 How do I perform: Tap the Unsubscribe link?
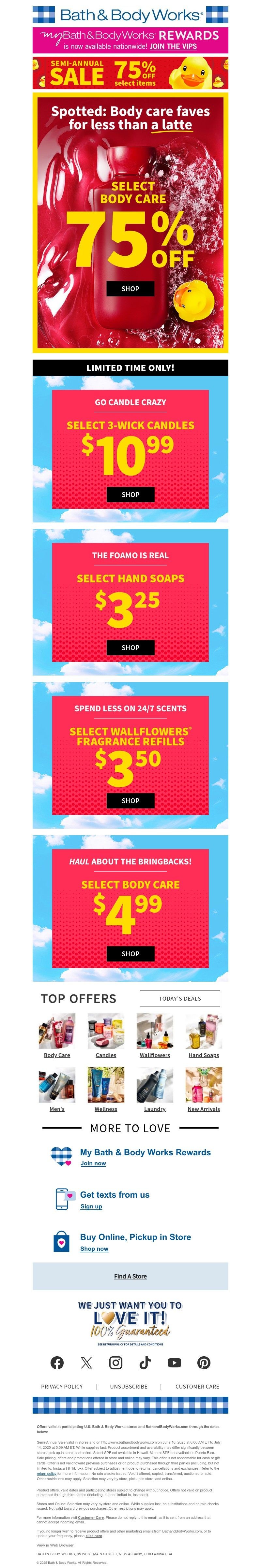click(x=129, y=1386)
